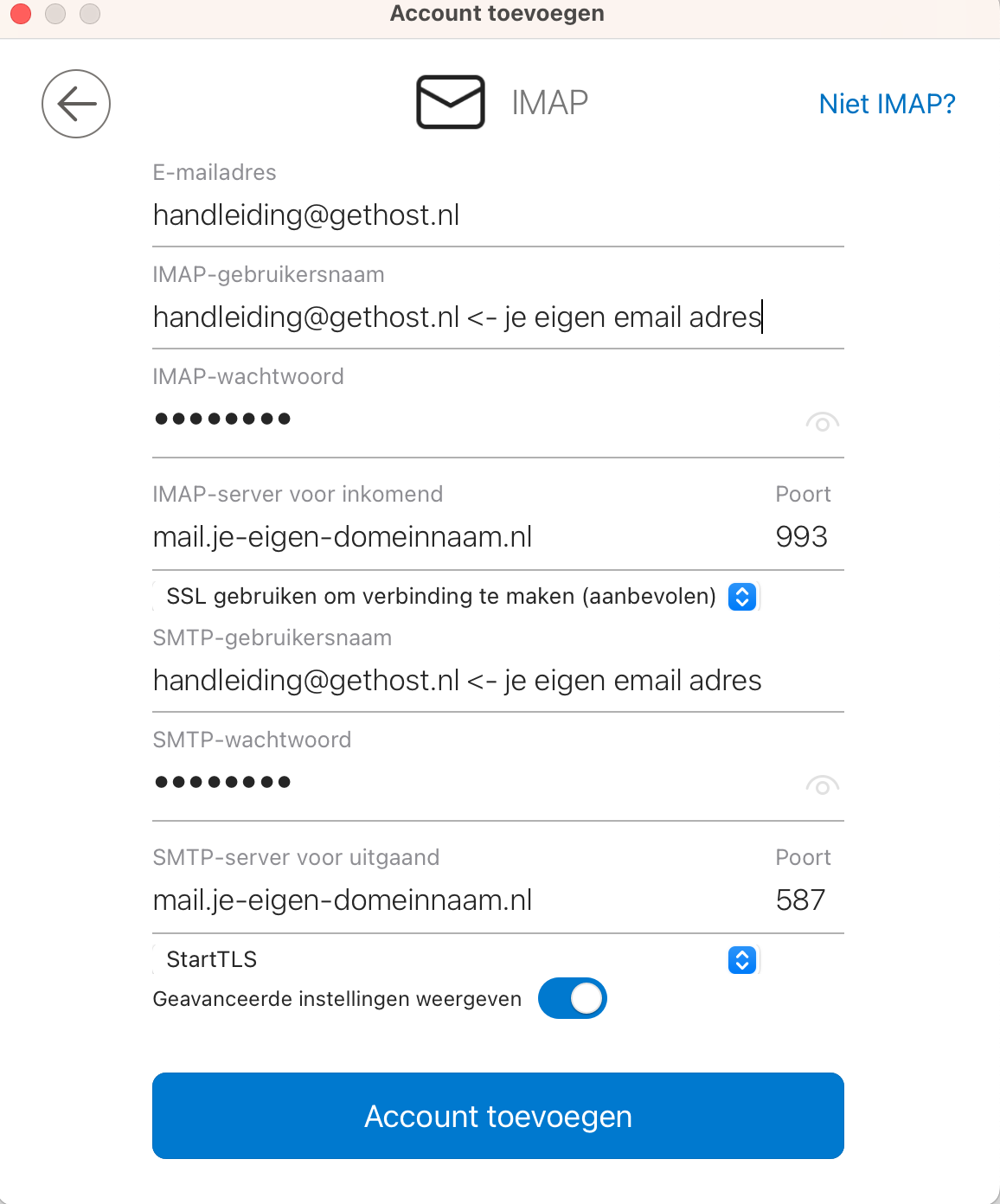The height and width of the screenshot is (1204, 1000).
Task: Show the SMTP password with eye icon
Action: tap(822, 786)
